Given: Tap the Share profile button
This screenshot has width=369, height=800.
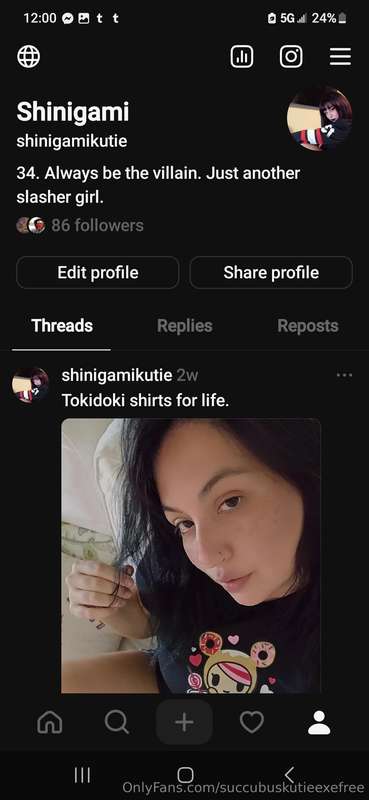Looking at the screenshot, I should click(271, 272).
